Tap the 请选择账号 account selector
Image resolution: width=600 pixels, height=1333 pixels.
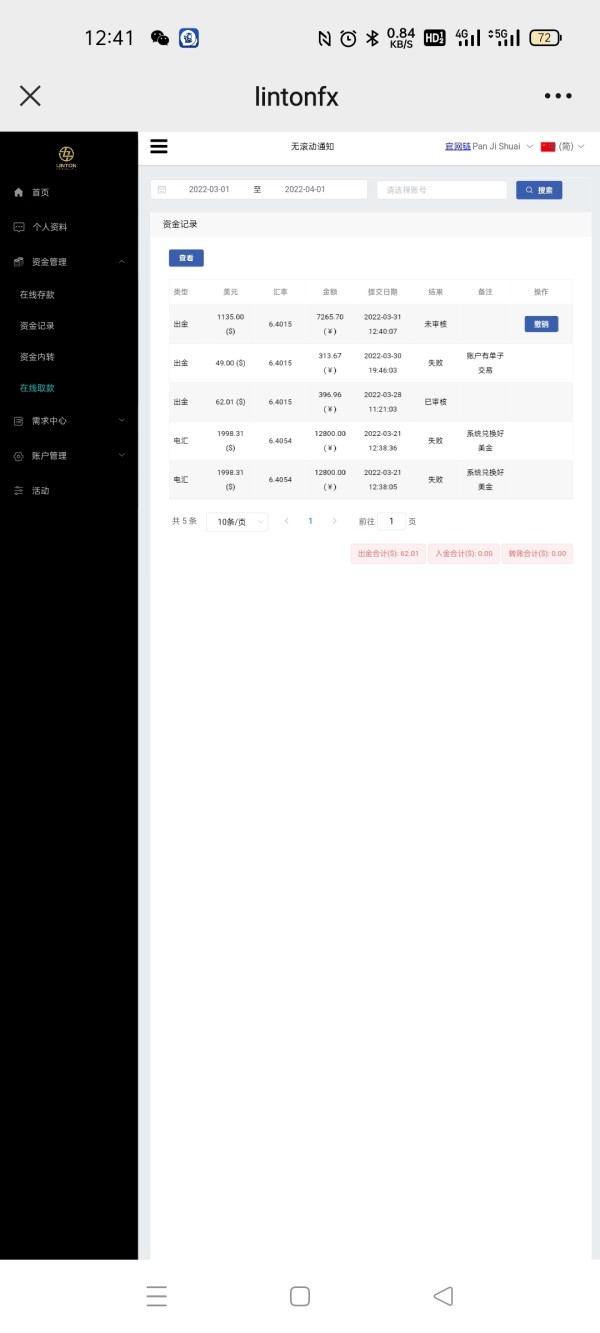coord(442,189)
